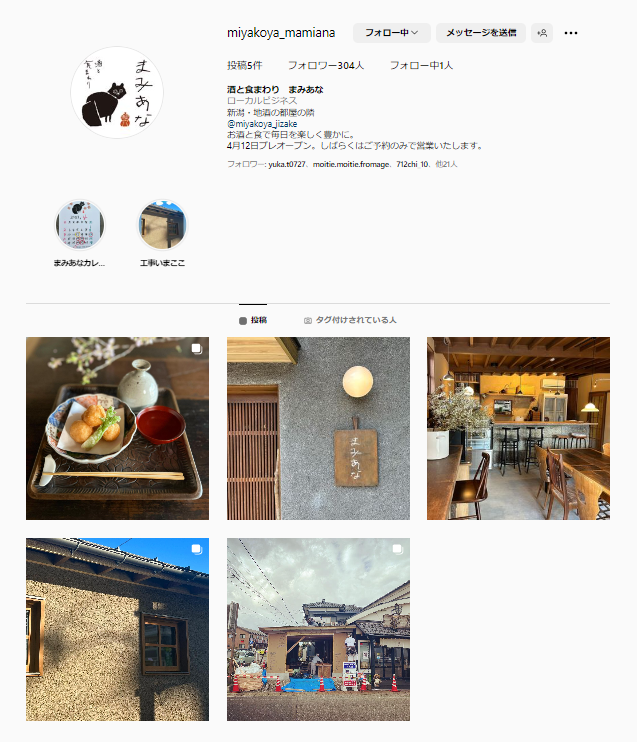Image resolution: width=637 pixels, height=742 pixels.
Task: Open the 工事いまここ story highlight
Action: (162, 225)
